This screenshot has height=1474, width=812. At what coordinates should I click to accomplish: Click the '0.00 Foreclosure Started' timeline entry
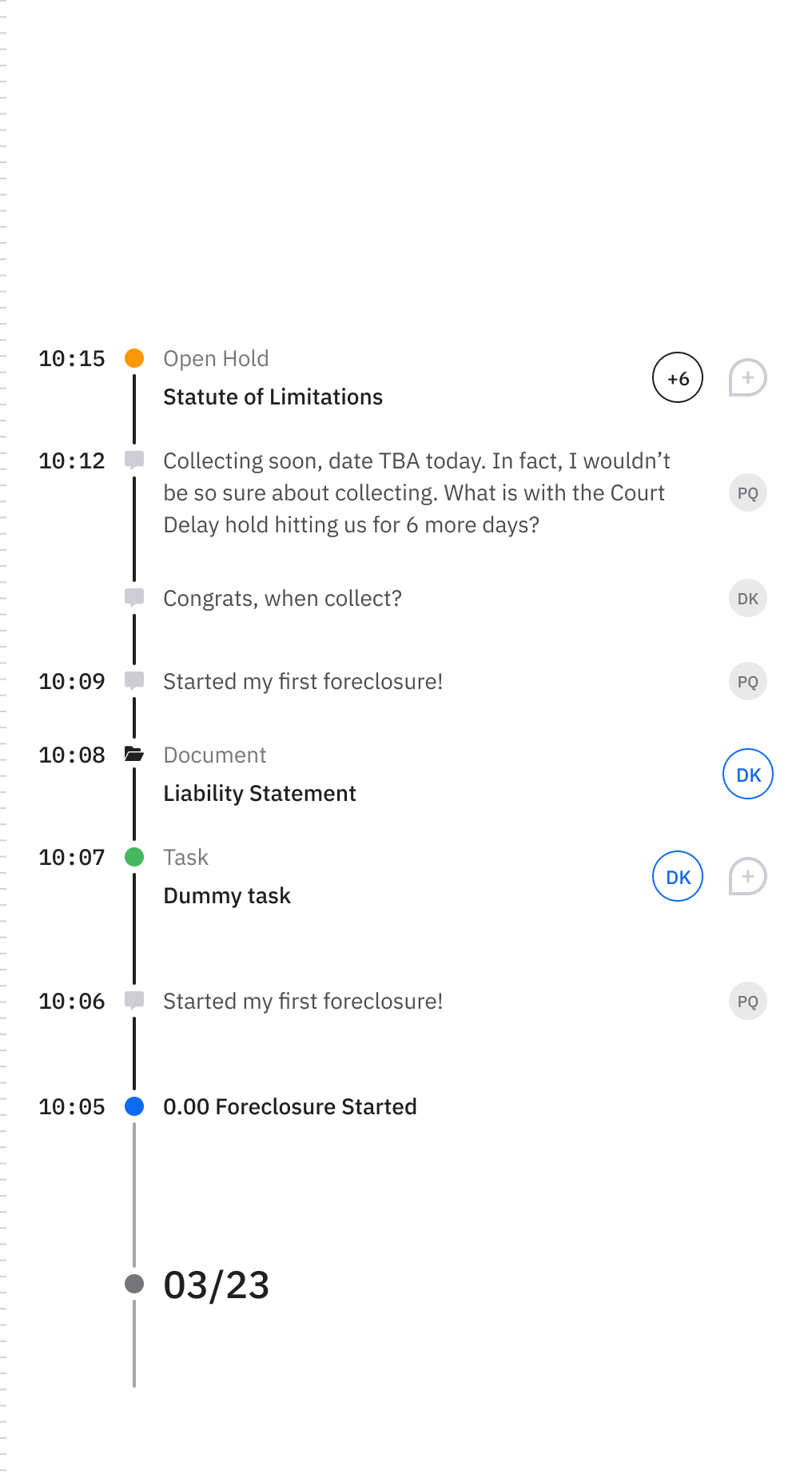click(x=290, y=1105)
